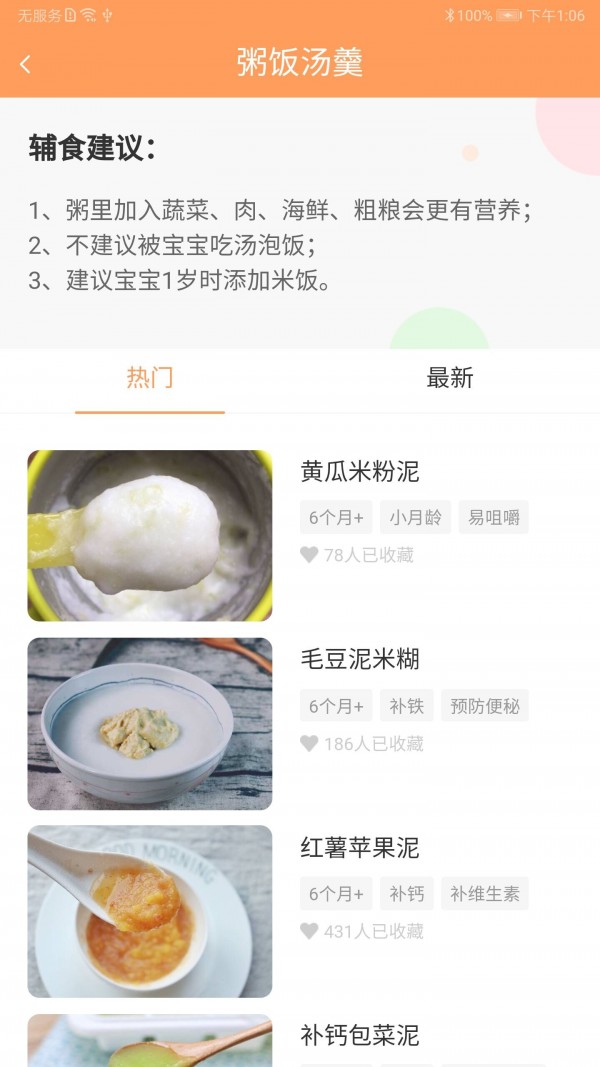This screenshot has width=600, height=1067.
Task: Tap the heart next to 186人已收藏
Action: pyautogui.click(x=309, y=743)
